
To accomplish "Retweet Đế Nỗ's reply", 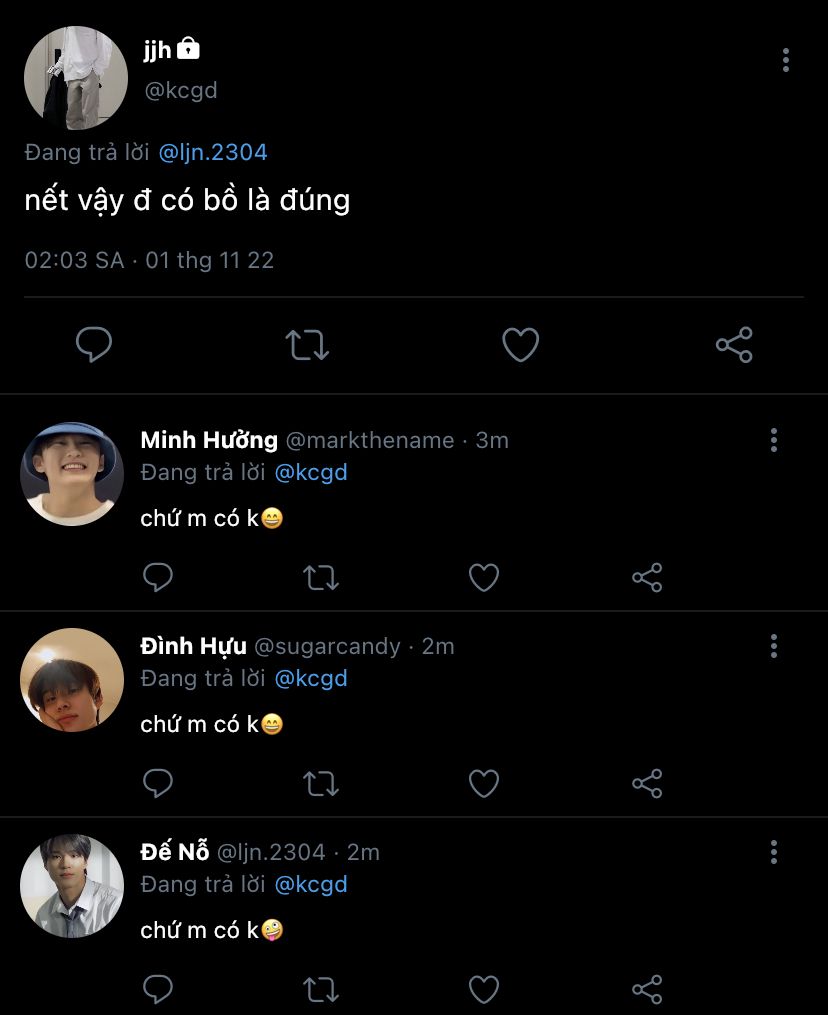I will coord(321,989).
